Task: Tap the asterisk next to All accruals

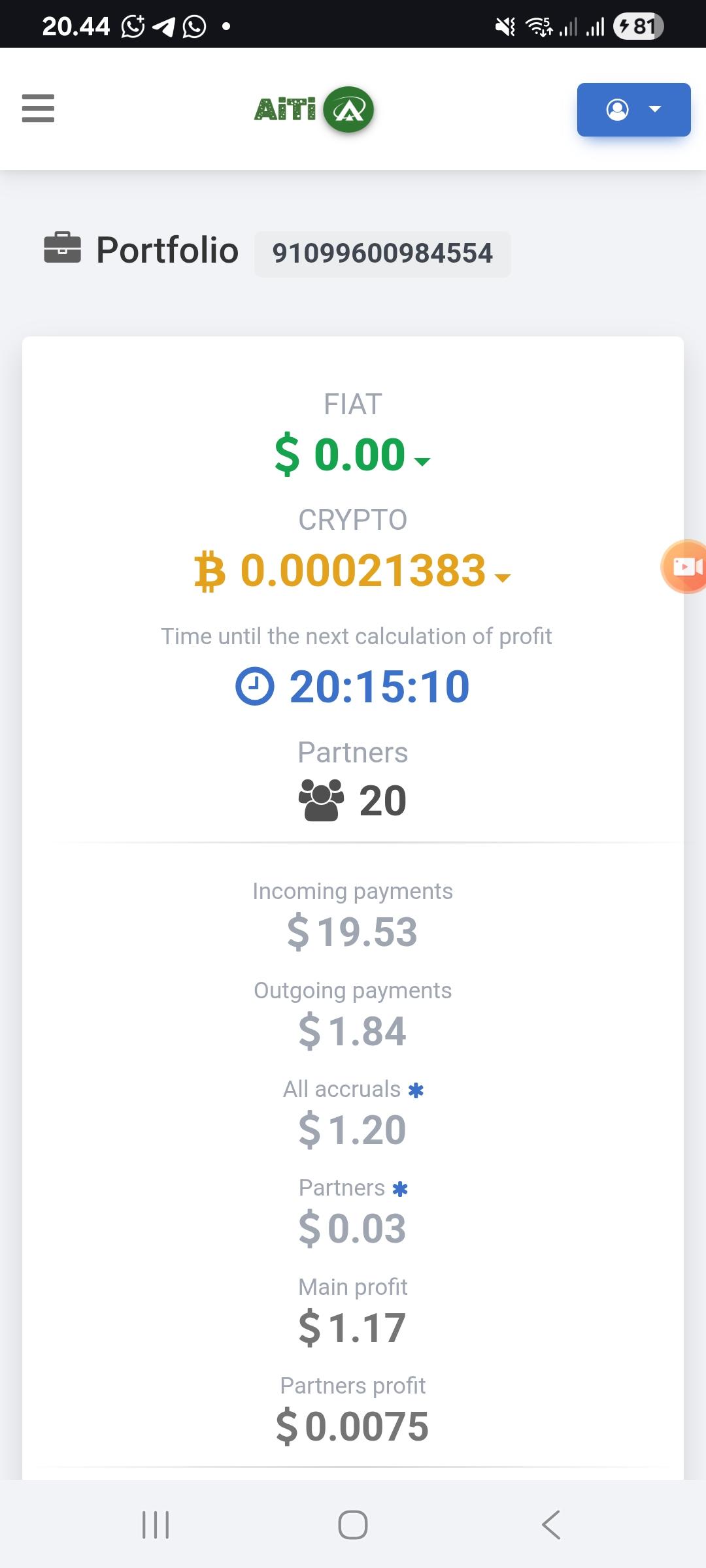Action: pos(416,1090)
